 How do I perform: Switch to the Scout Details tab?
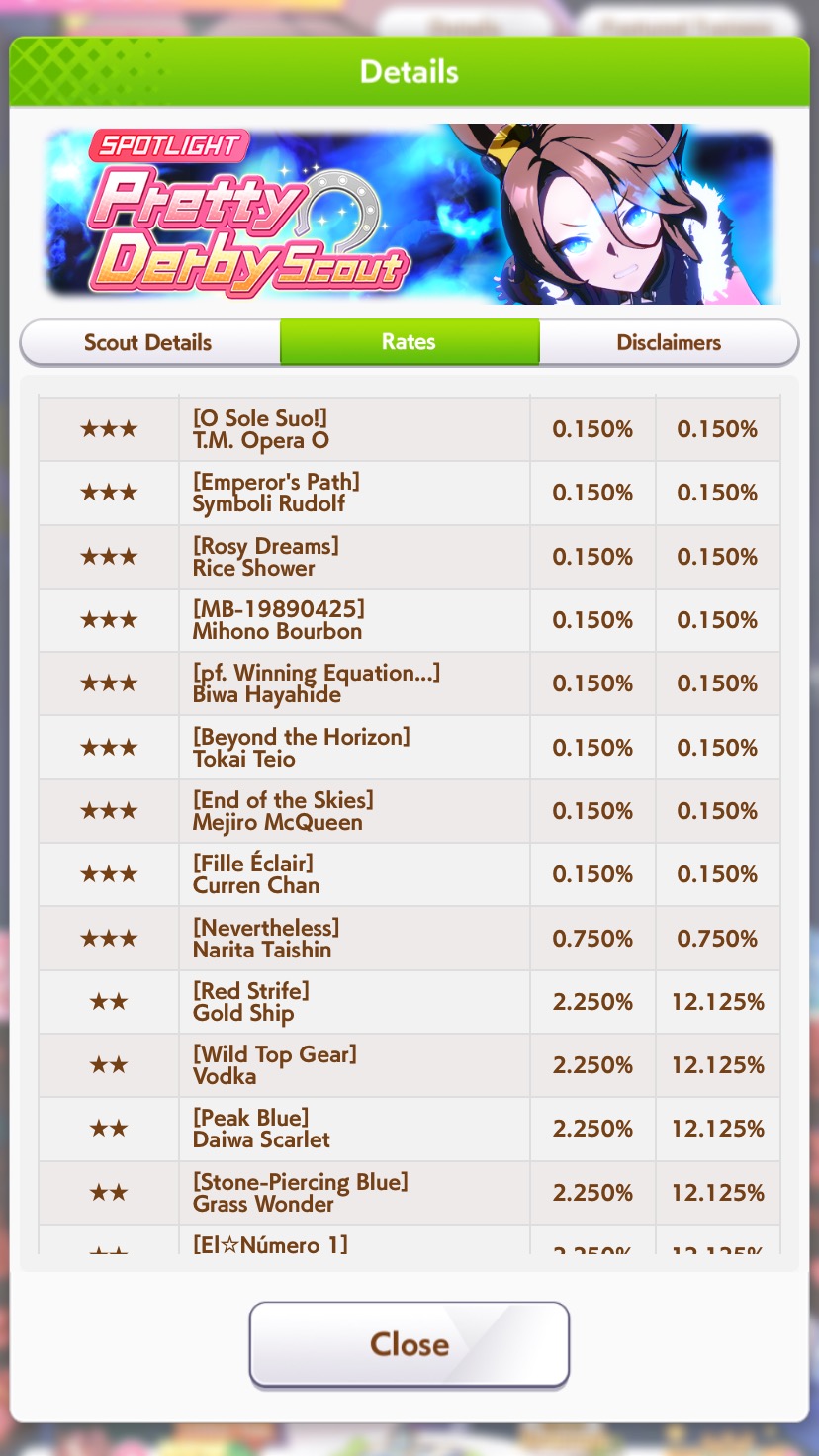(x=149, y=342)
